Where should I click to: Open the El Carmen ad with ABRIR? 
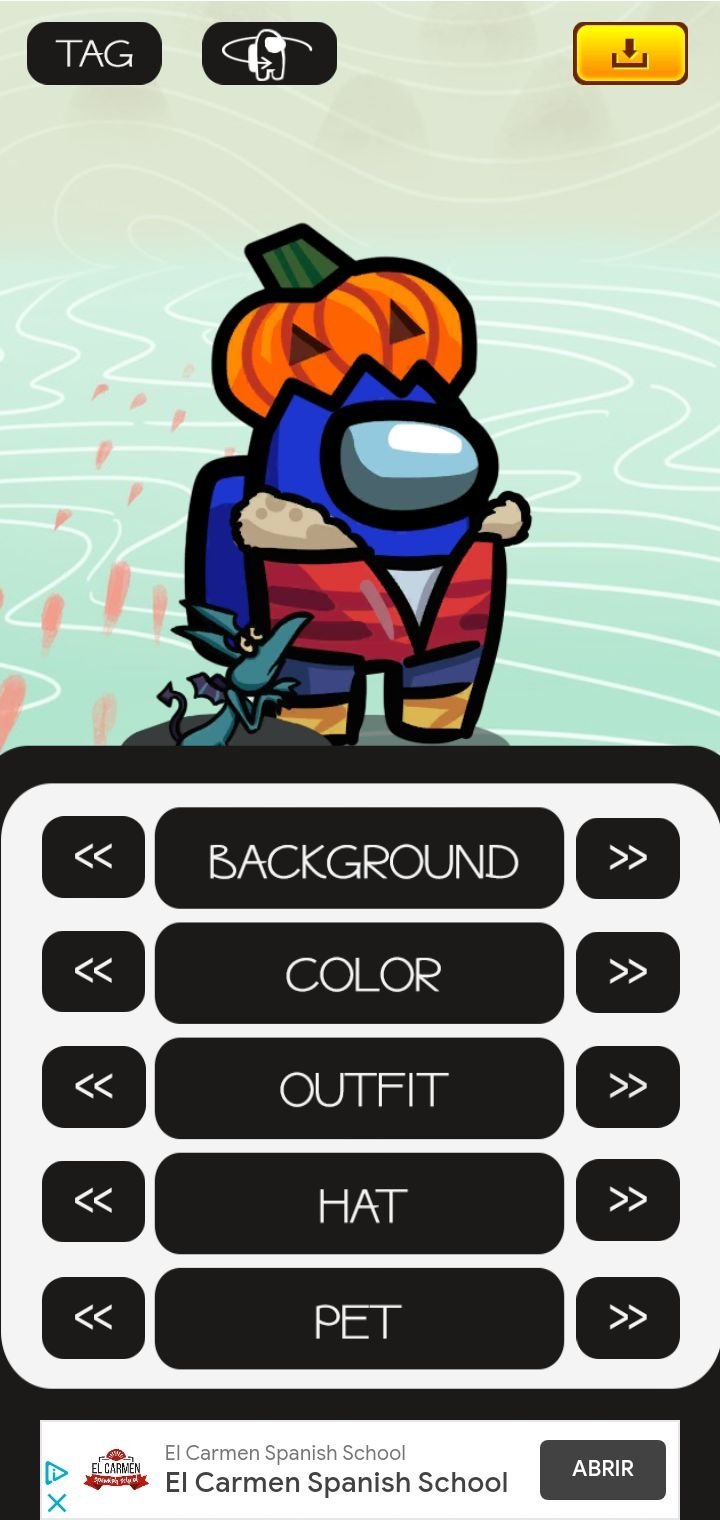point(603,1469)
